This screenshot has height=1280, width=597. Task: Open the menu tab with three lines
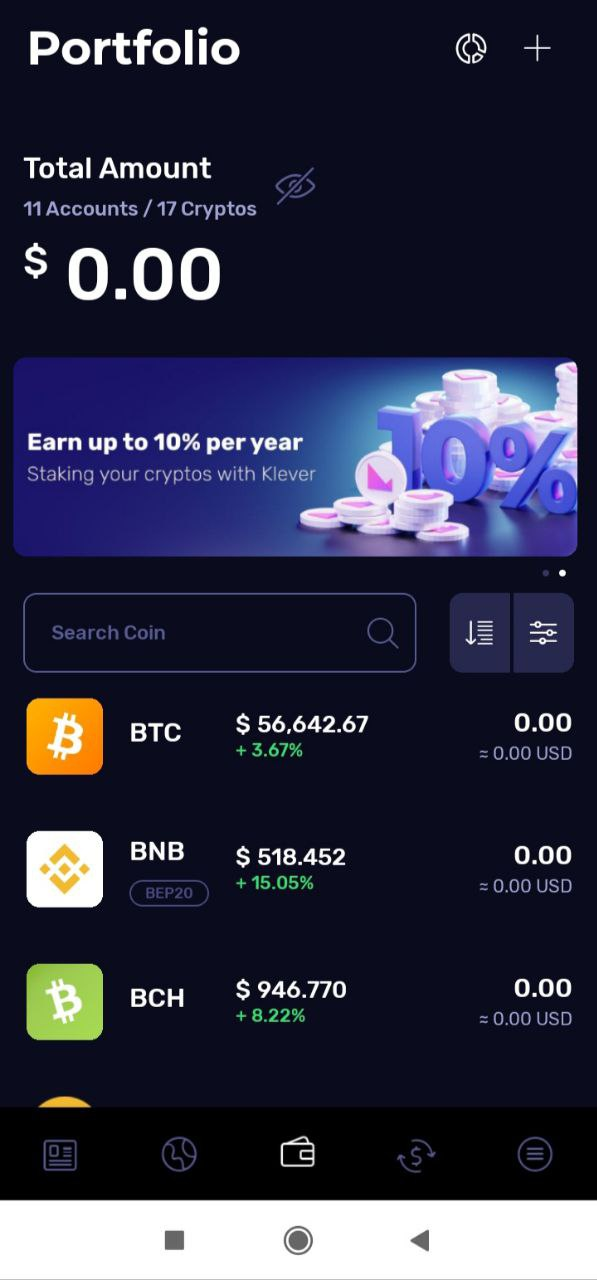[535, 1155]
